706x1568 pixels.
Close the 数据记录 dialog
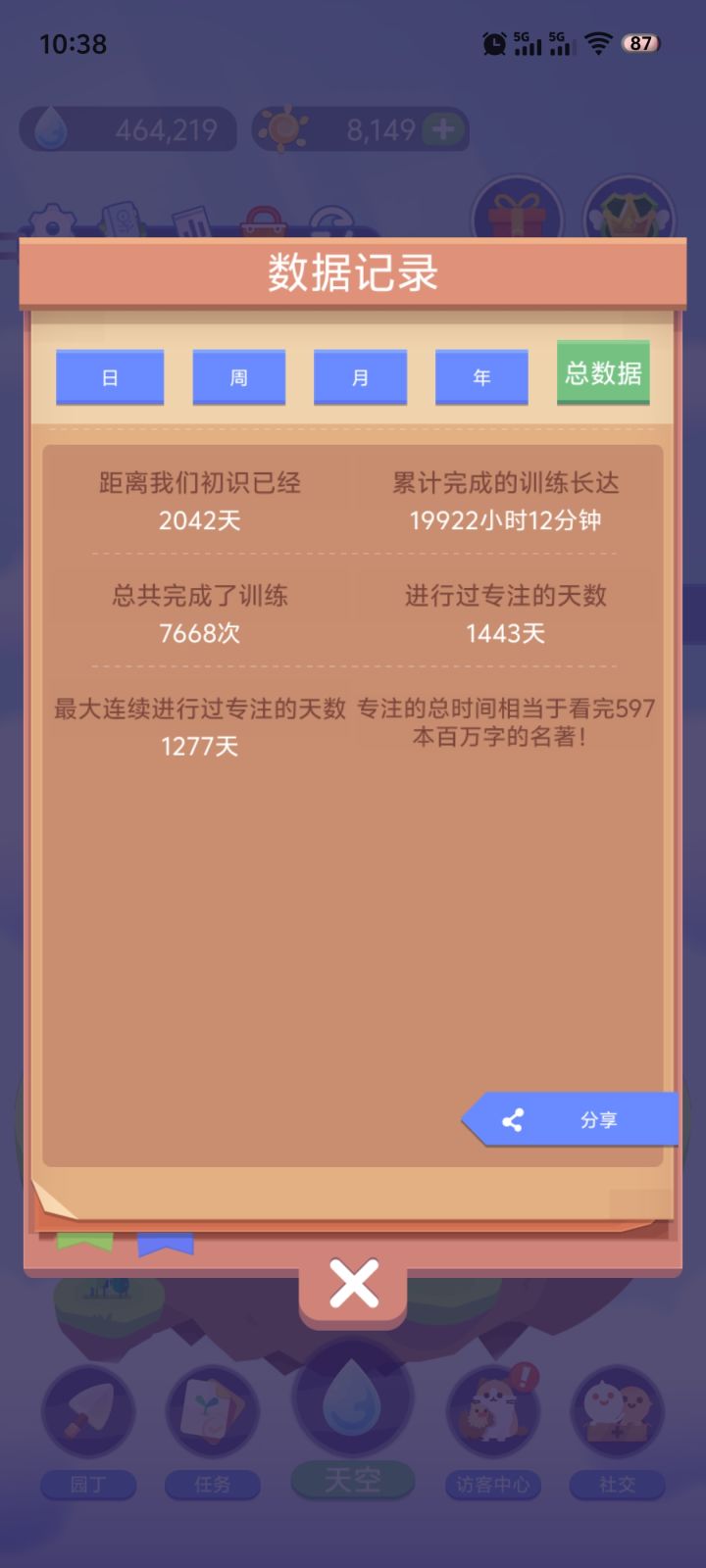click(x=352, y=1284)
